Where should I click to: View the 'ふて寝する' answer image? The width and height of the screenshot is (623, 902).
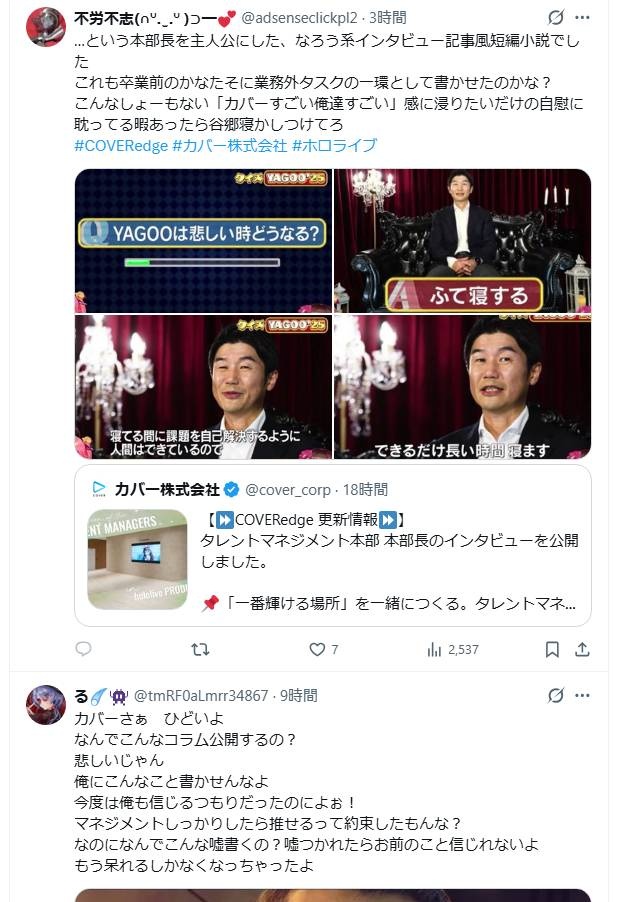pyautogui.click(x=462, y=240)
